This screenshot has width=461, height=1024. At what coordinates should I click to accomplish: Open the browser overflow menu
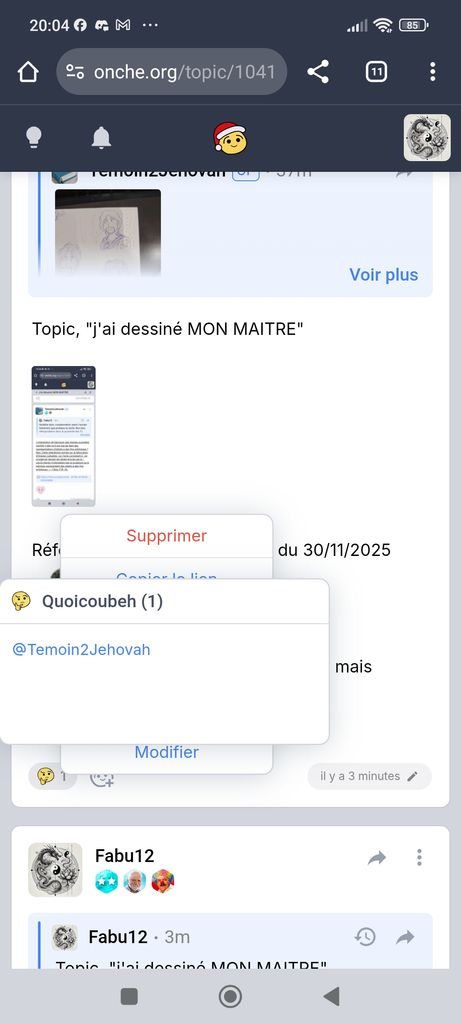(x=432, y=72)
